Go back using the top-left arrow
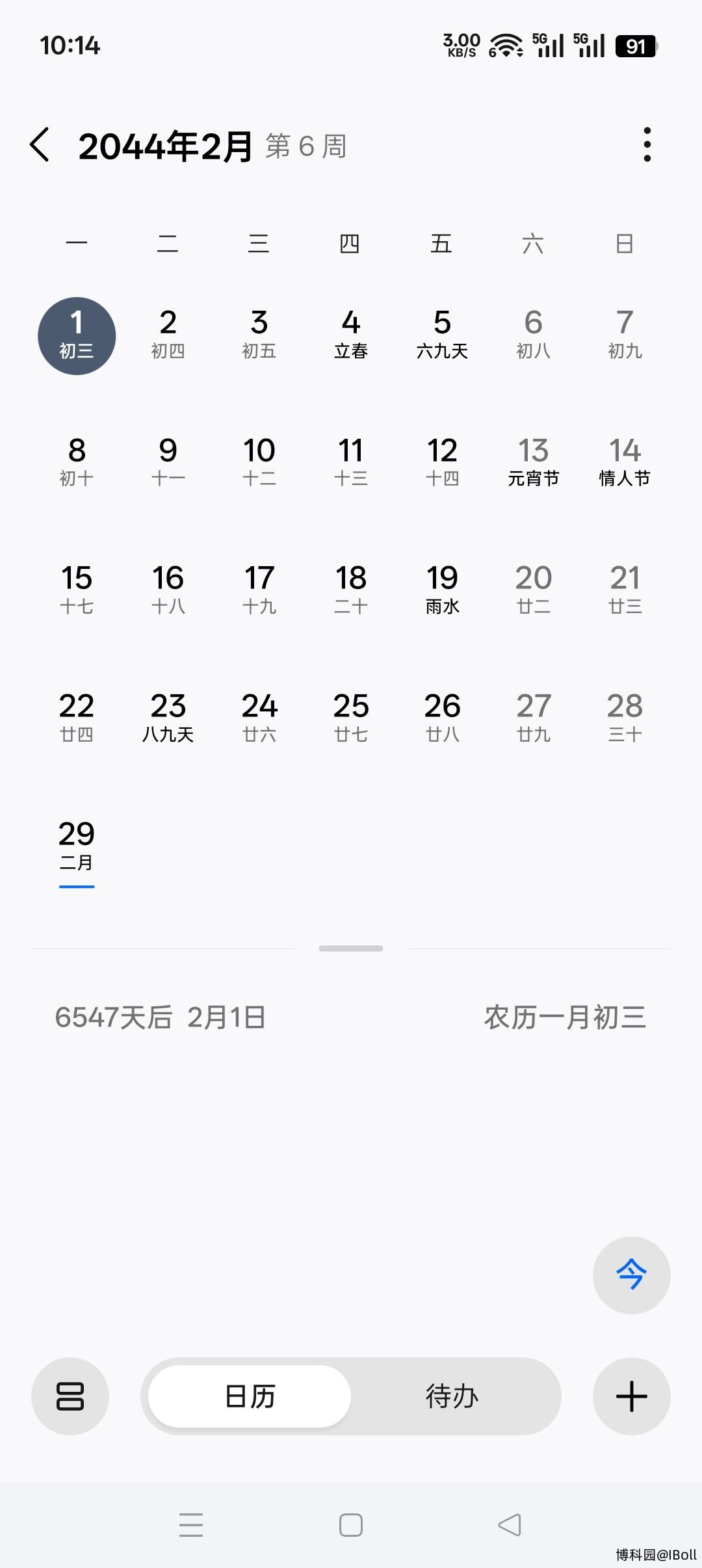 [x=40, y=144]
